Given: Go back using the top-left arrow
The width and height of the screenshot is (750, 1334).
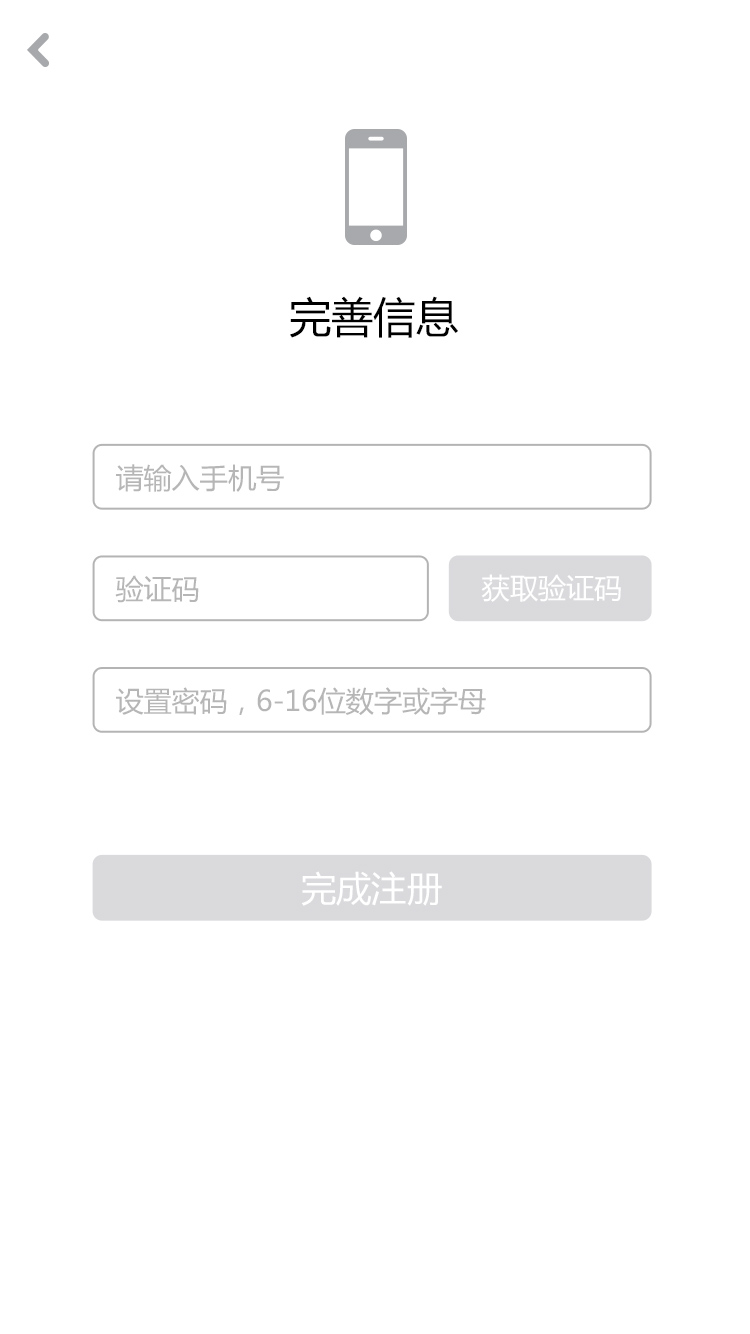Looking at the screenshot, I should click(39, 50).
